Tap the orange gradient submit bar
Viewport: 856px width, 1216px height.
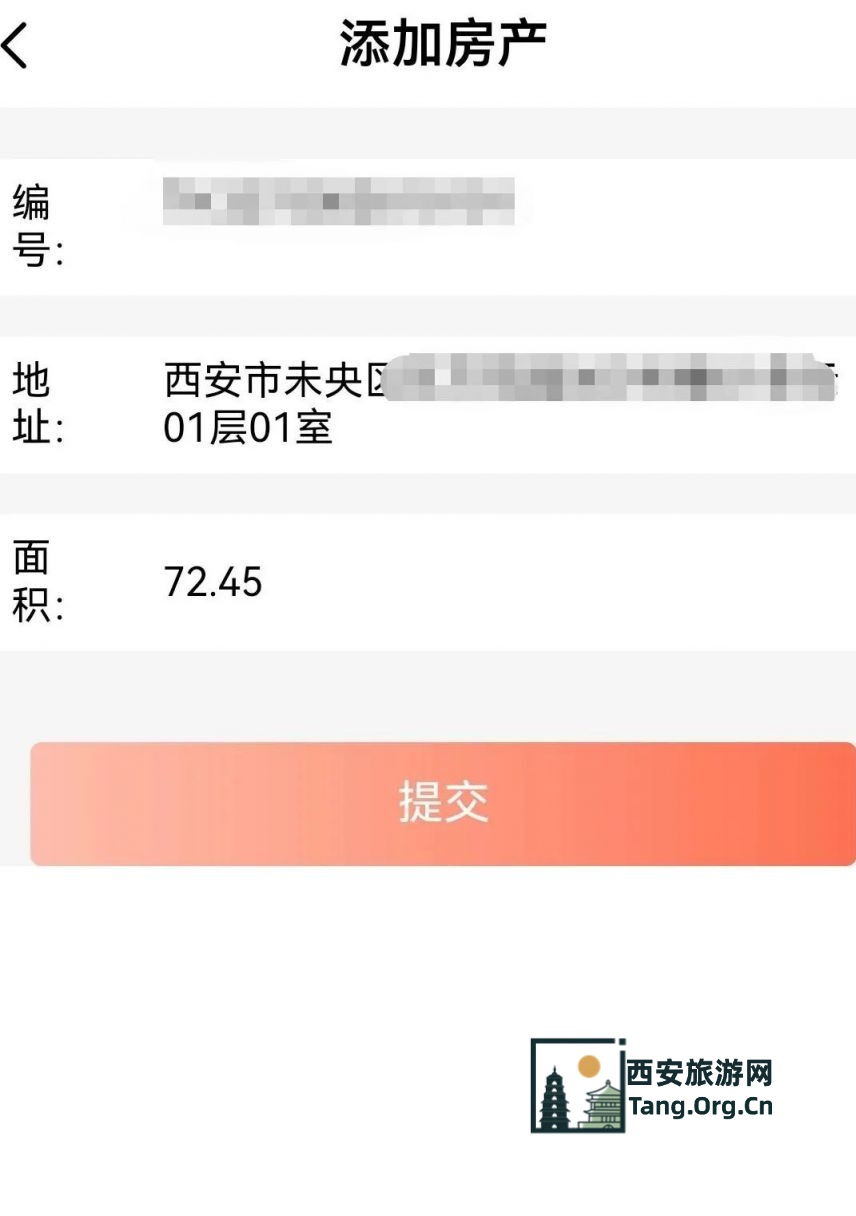[x=428, y=802]
